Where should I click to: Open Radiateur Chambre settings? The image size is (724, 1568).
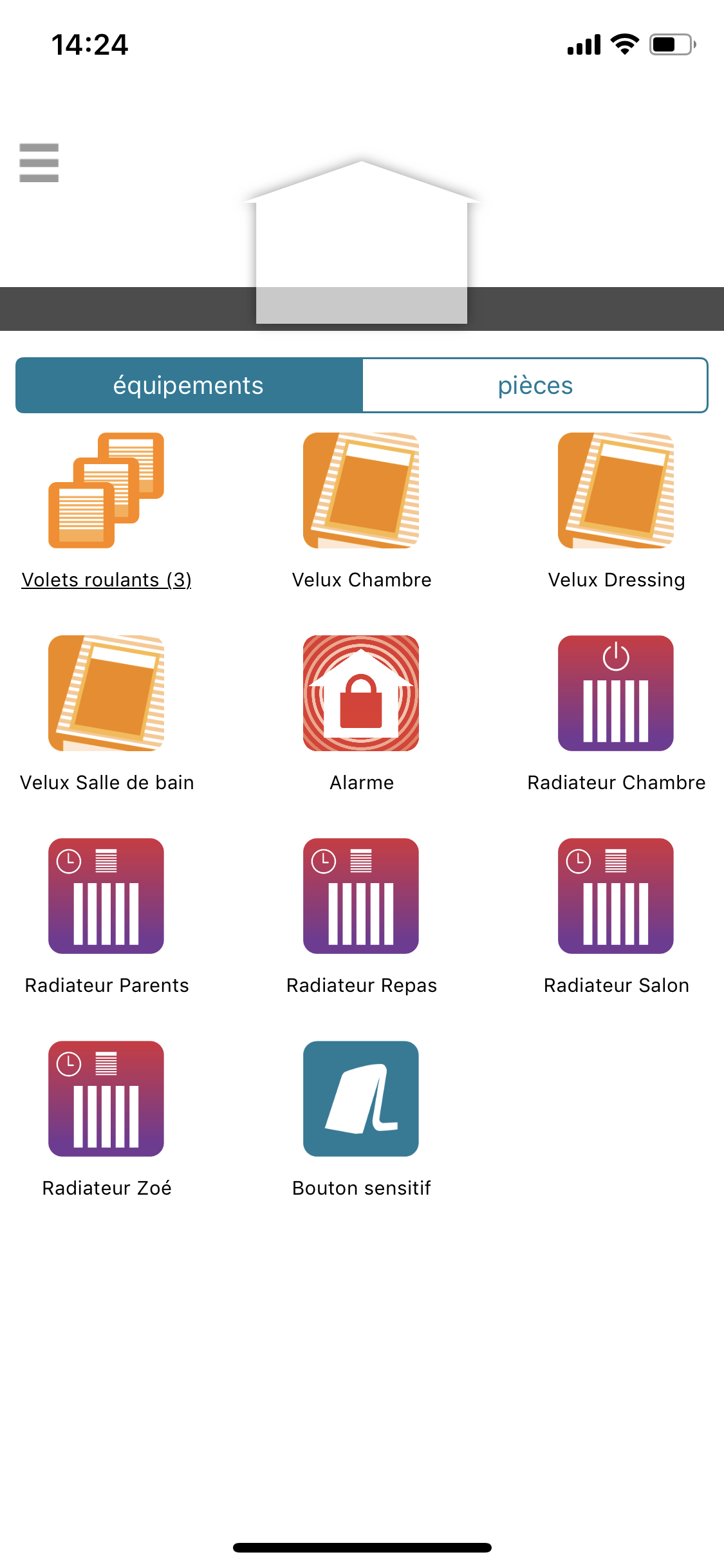tap(616, 693)
